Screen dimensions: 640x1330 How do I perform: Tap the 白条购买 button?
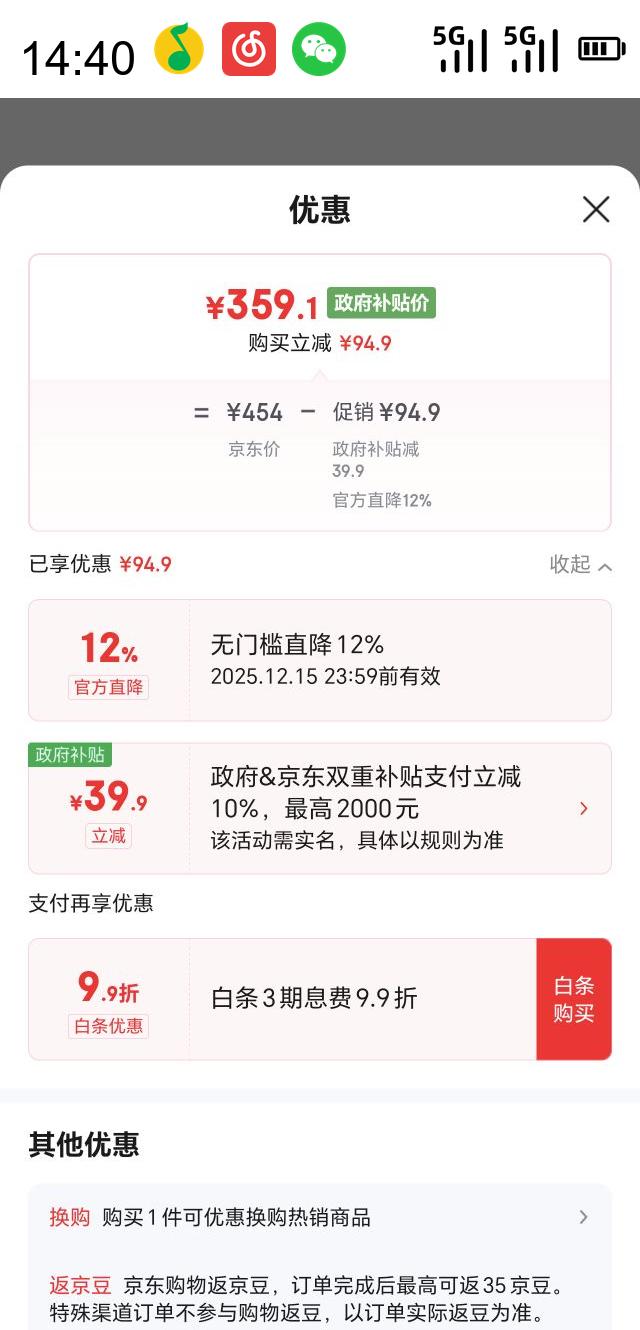coord(574,999)
